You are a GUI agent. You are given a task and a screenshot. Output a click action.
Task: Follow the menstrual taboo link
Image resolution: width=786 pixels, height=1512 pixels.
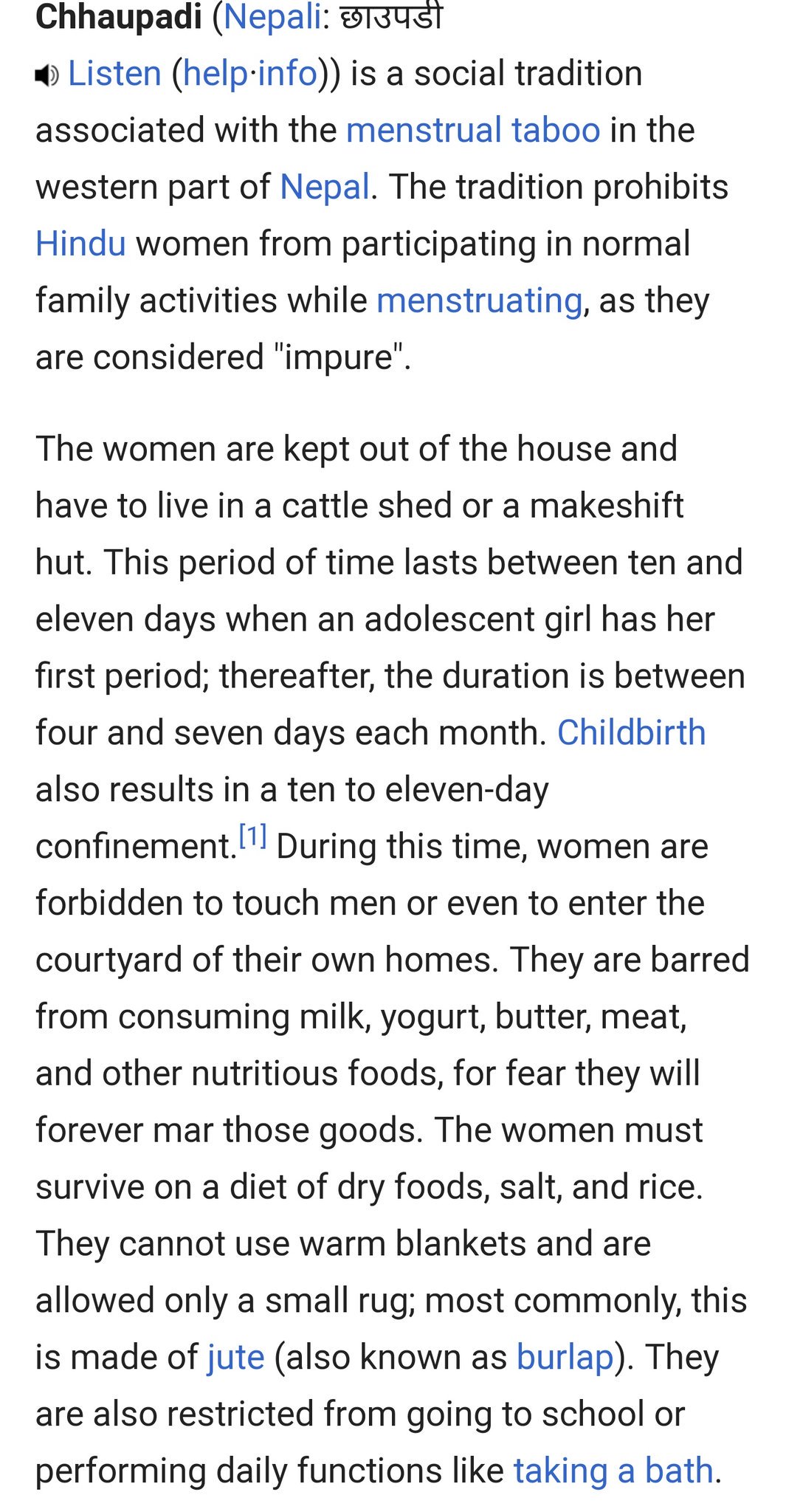click(473, 131)
